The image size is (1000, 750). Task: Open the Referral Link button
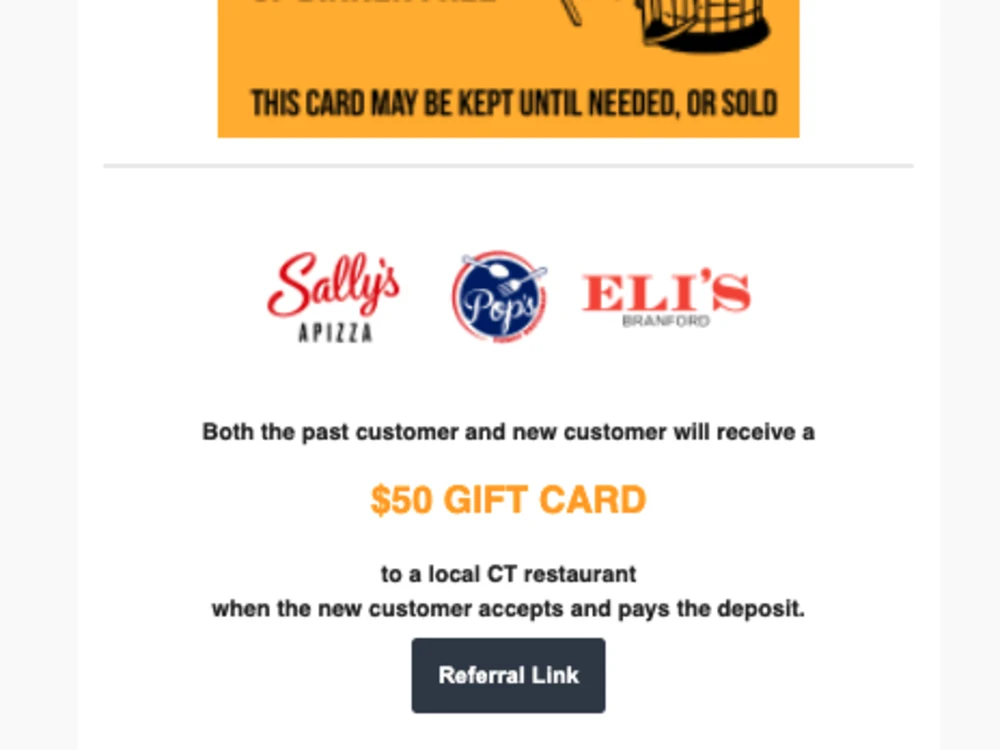pyautogui.click(x=508, y=675)
